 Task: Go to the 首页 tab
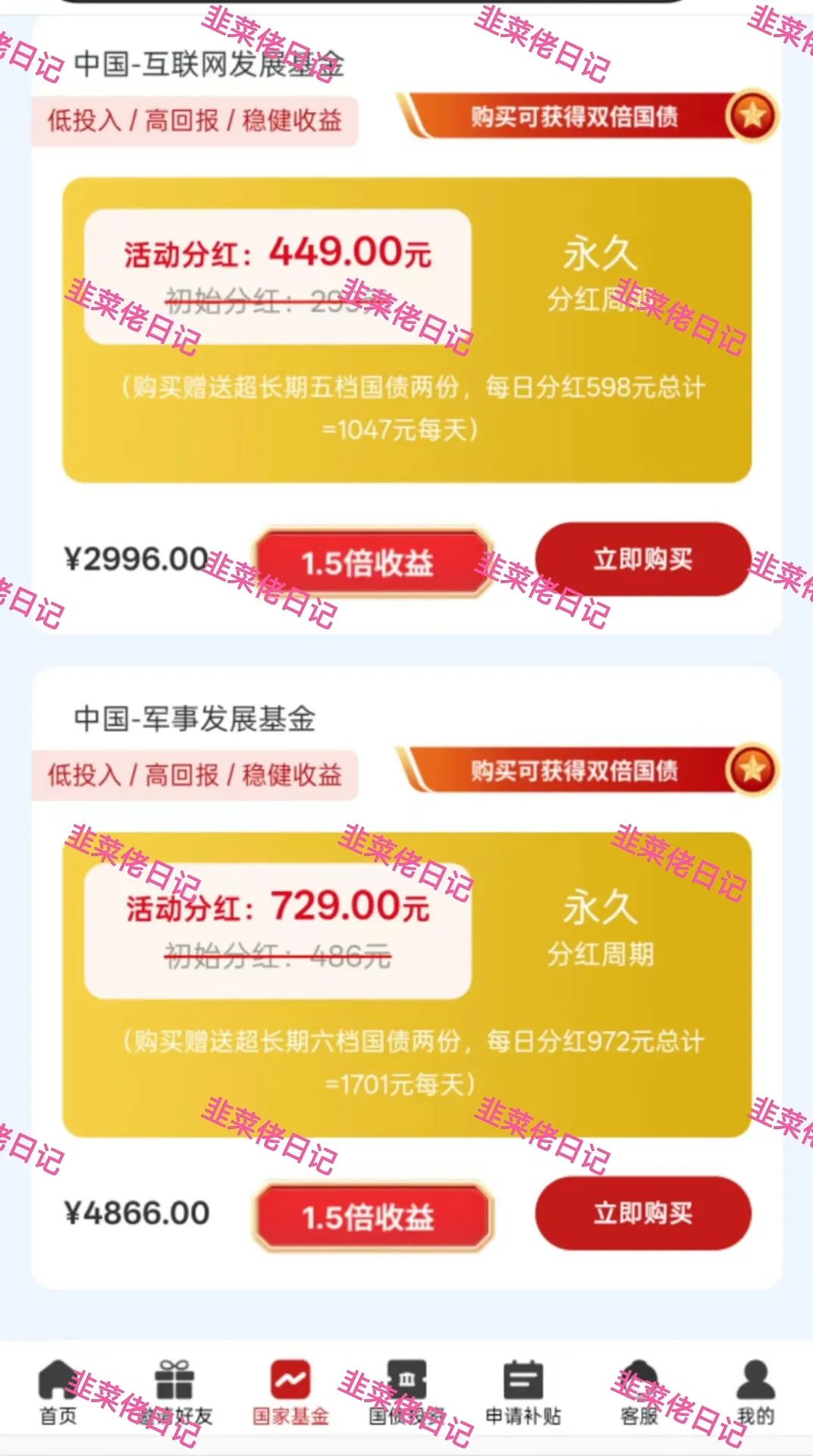click(58, 1394)
